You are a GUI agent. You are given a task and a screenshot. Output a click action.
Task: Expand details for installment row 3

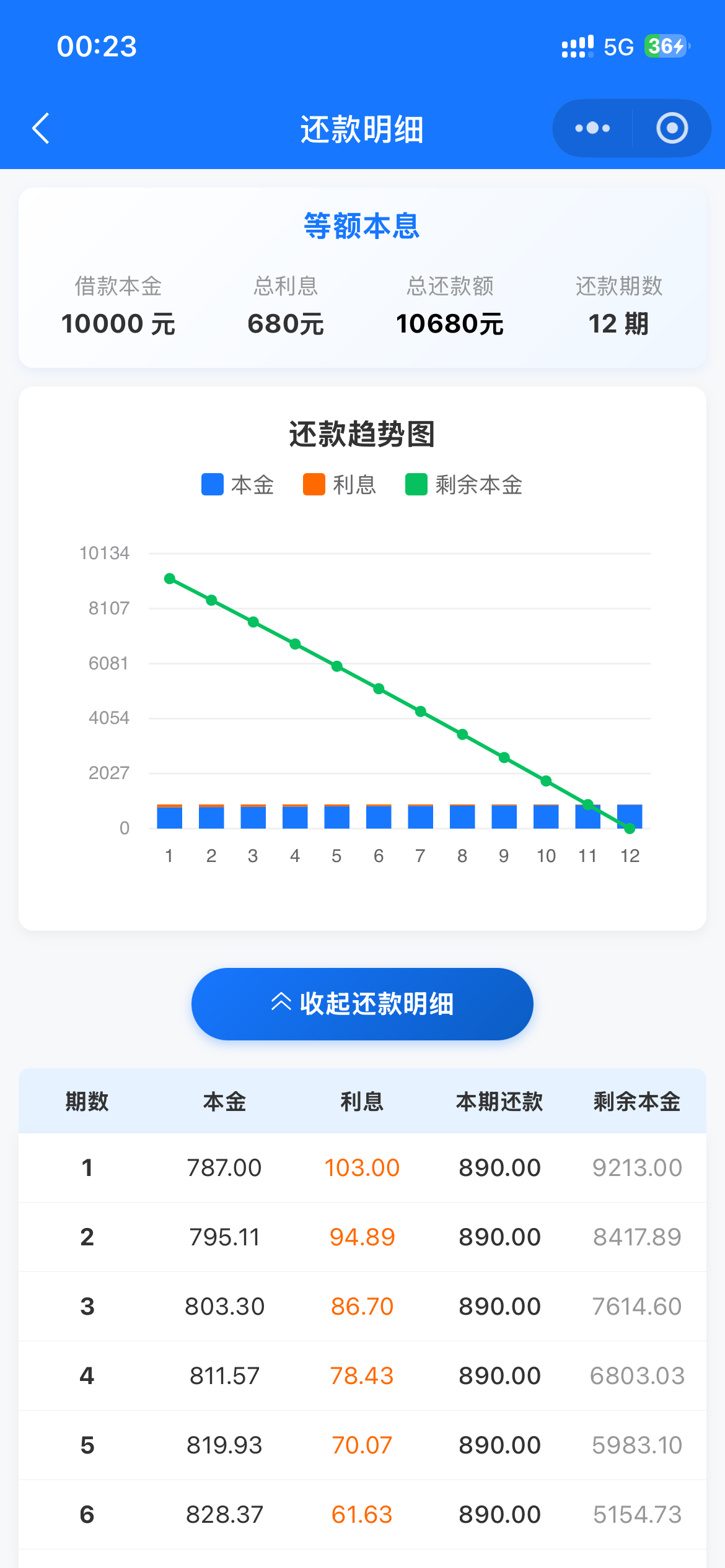click(x=362, y=1307)
